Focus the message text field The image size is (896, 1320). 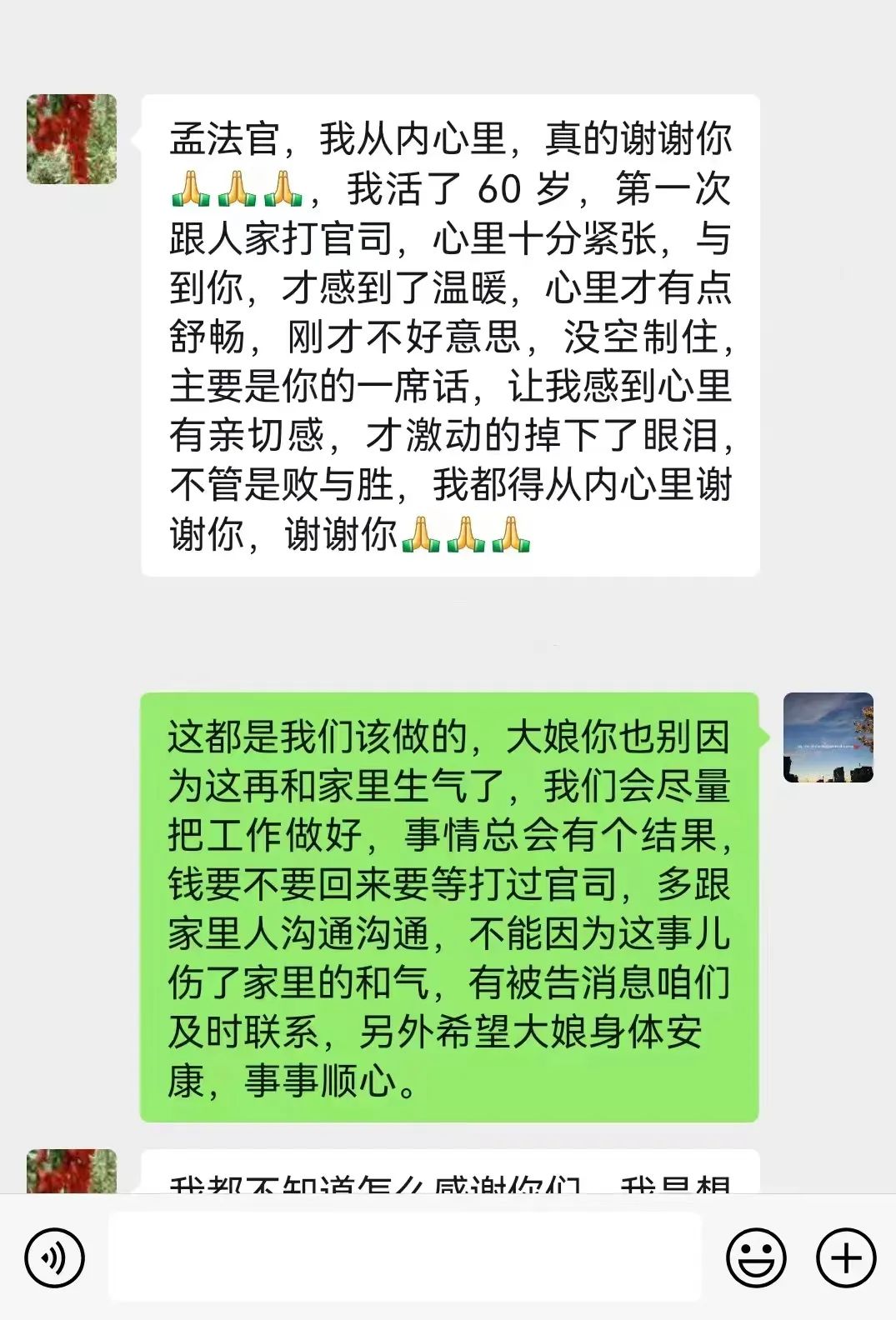405,1257
